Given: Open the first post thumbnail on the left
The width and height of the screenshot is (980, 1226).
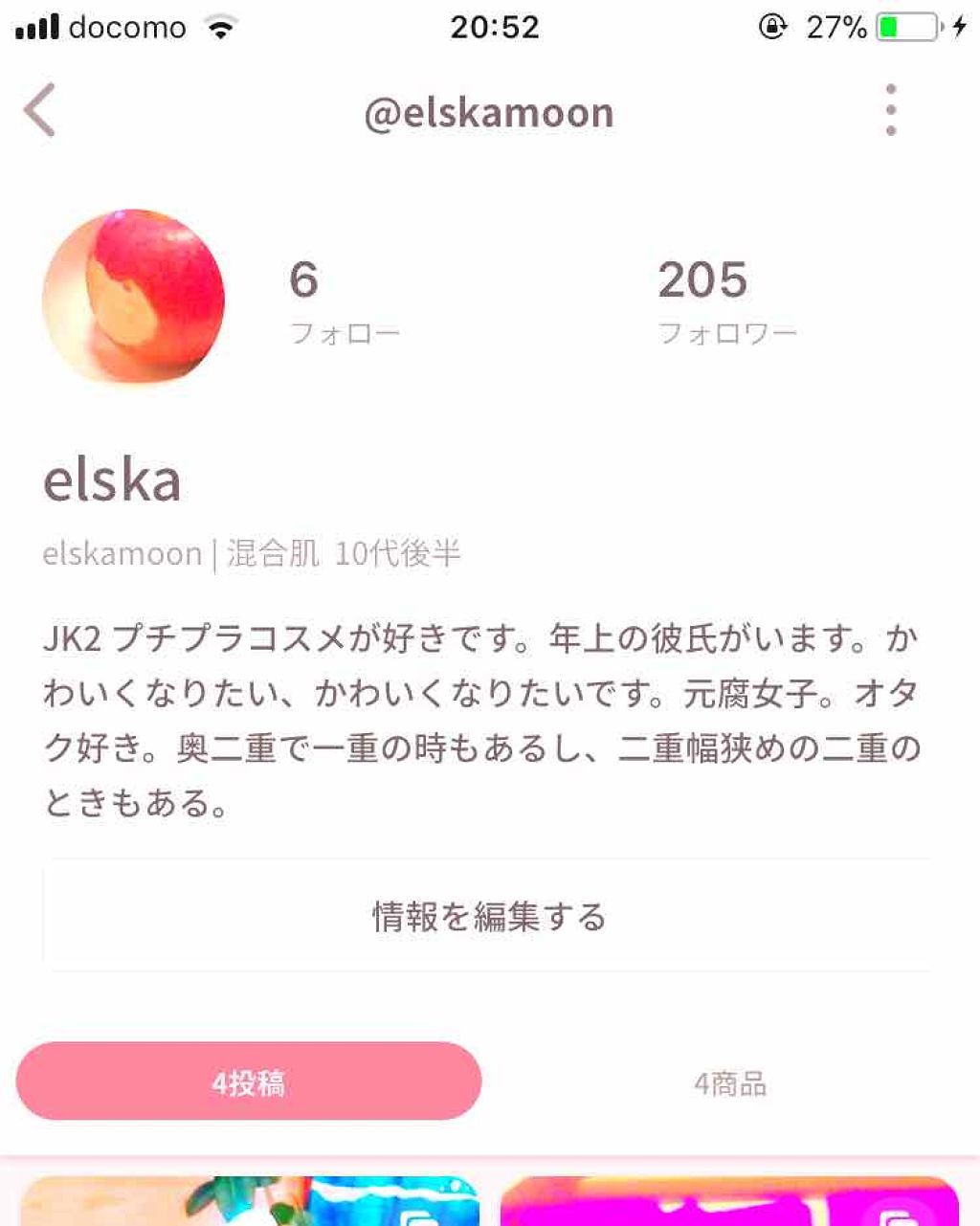Looking at the screenshot, I should click(249, 1202).
